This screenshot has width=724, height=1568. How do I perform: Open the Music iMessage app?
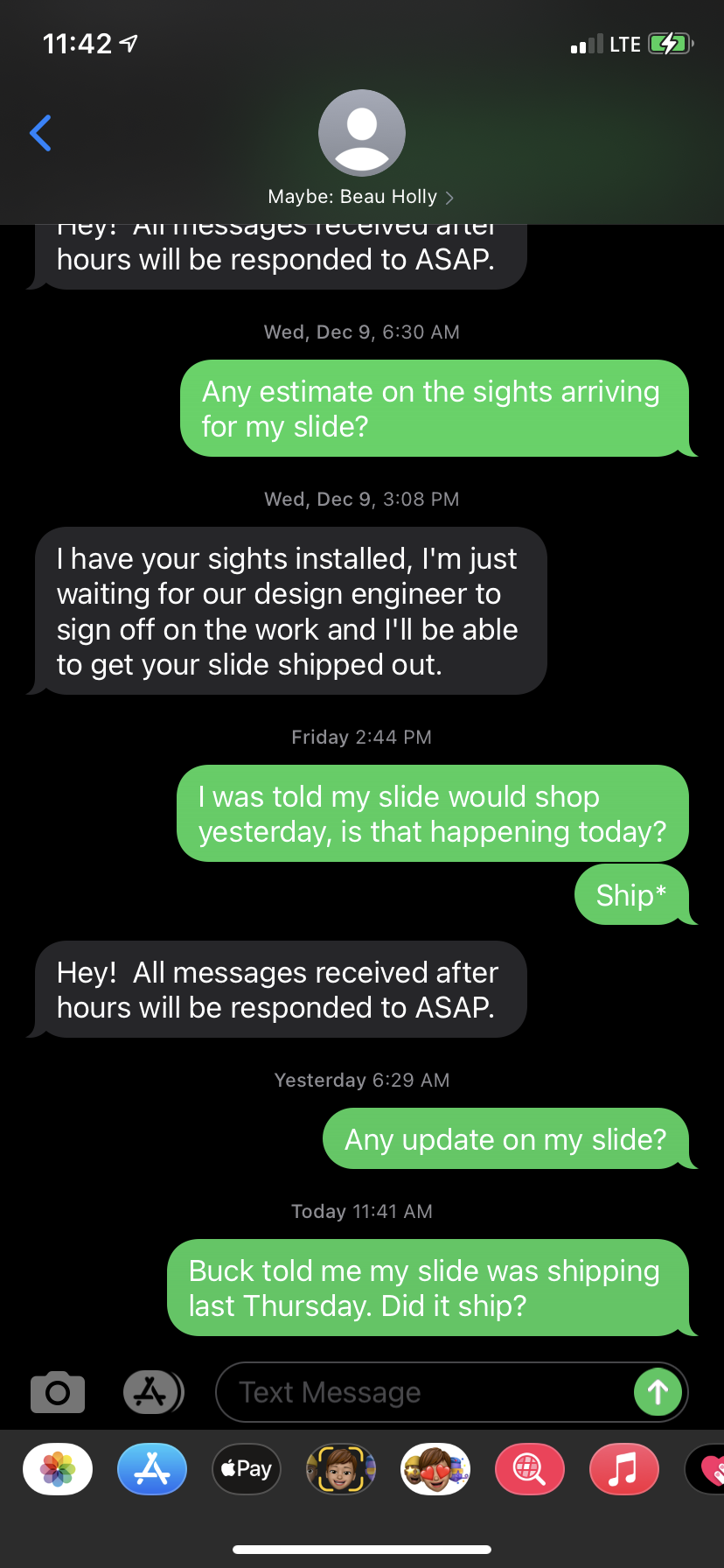coord(624,1469)
